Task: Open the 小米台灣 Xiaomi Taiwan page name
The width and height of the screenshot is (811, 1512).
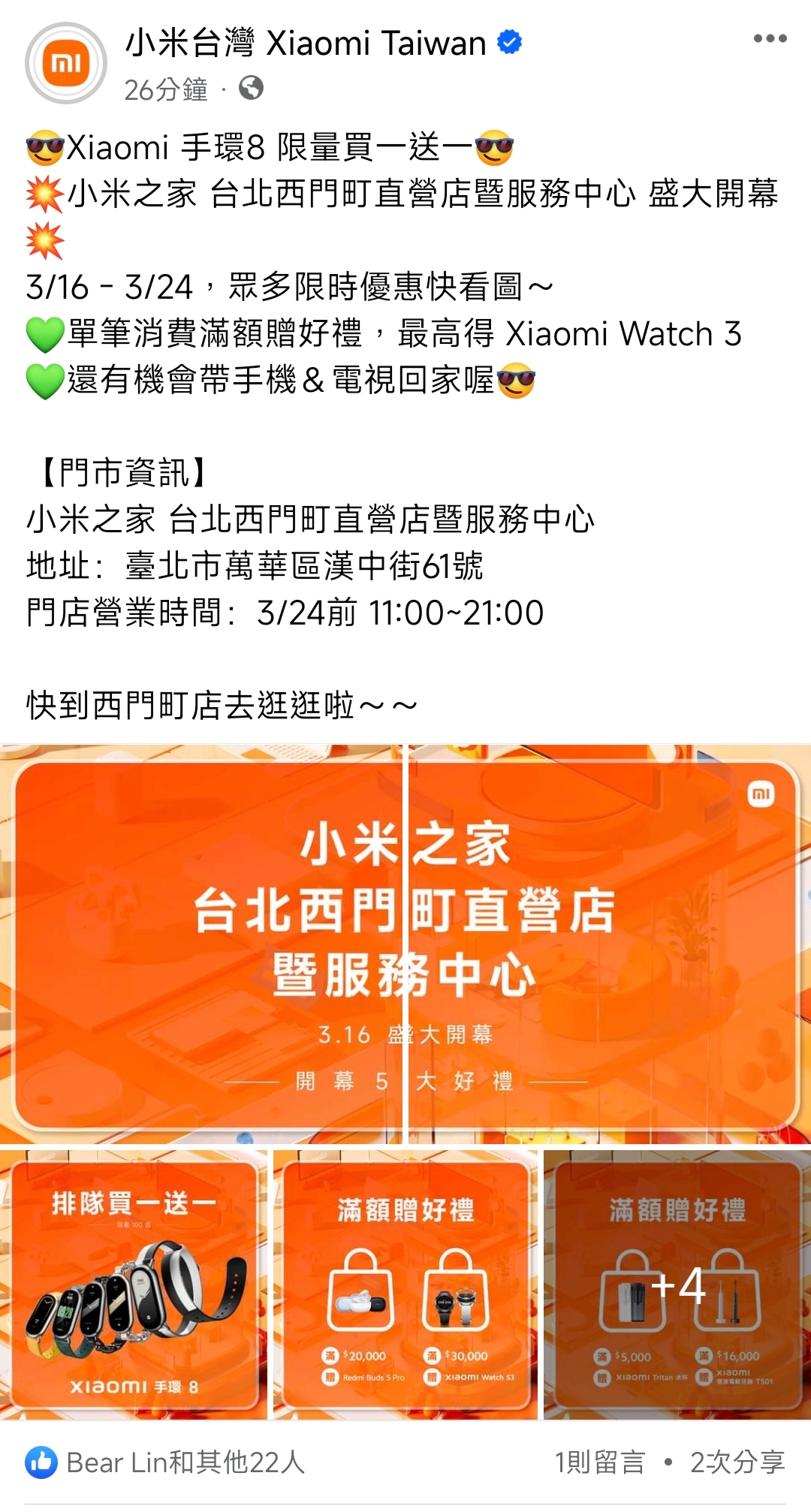Action: pyautogui.click(x=306, y=44)
